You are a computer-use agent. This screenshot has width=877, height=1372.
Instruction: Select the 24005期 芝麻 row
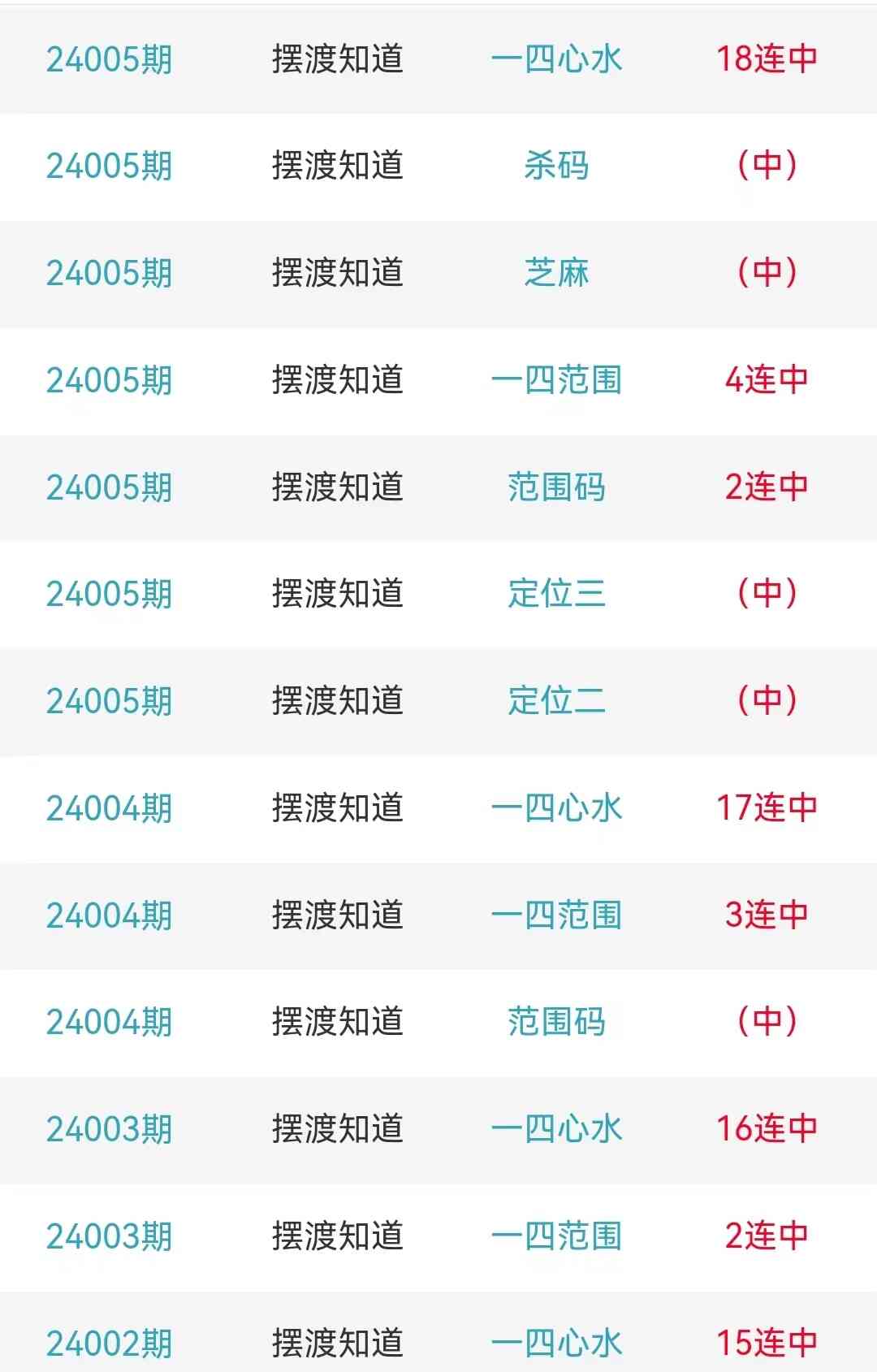point(556,273)
